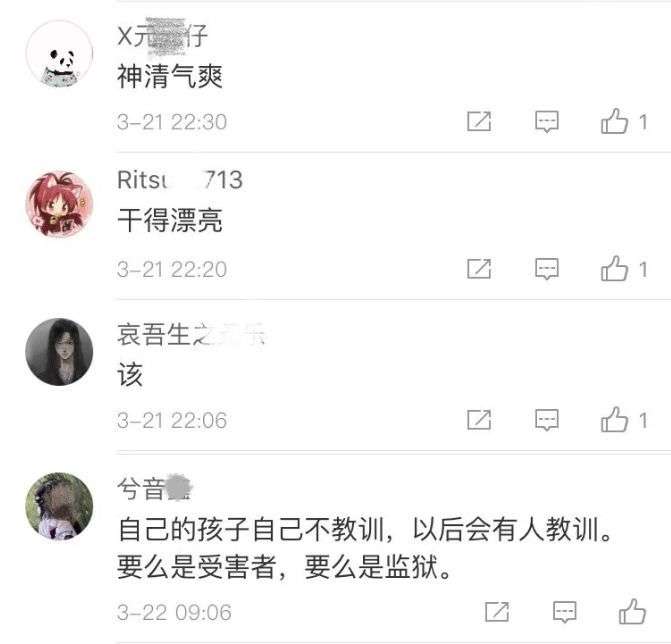Screen dimensions: 671x644
Task: Reply to the comment 干得漂亮
Action: click(x=546, y=269)
